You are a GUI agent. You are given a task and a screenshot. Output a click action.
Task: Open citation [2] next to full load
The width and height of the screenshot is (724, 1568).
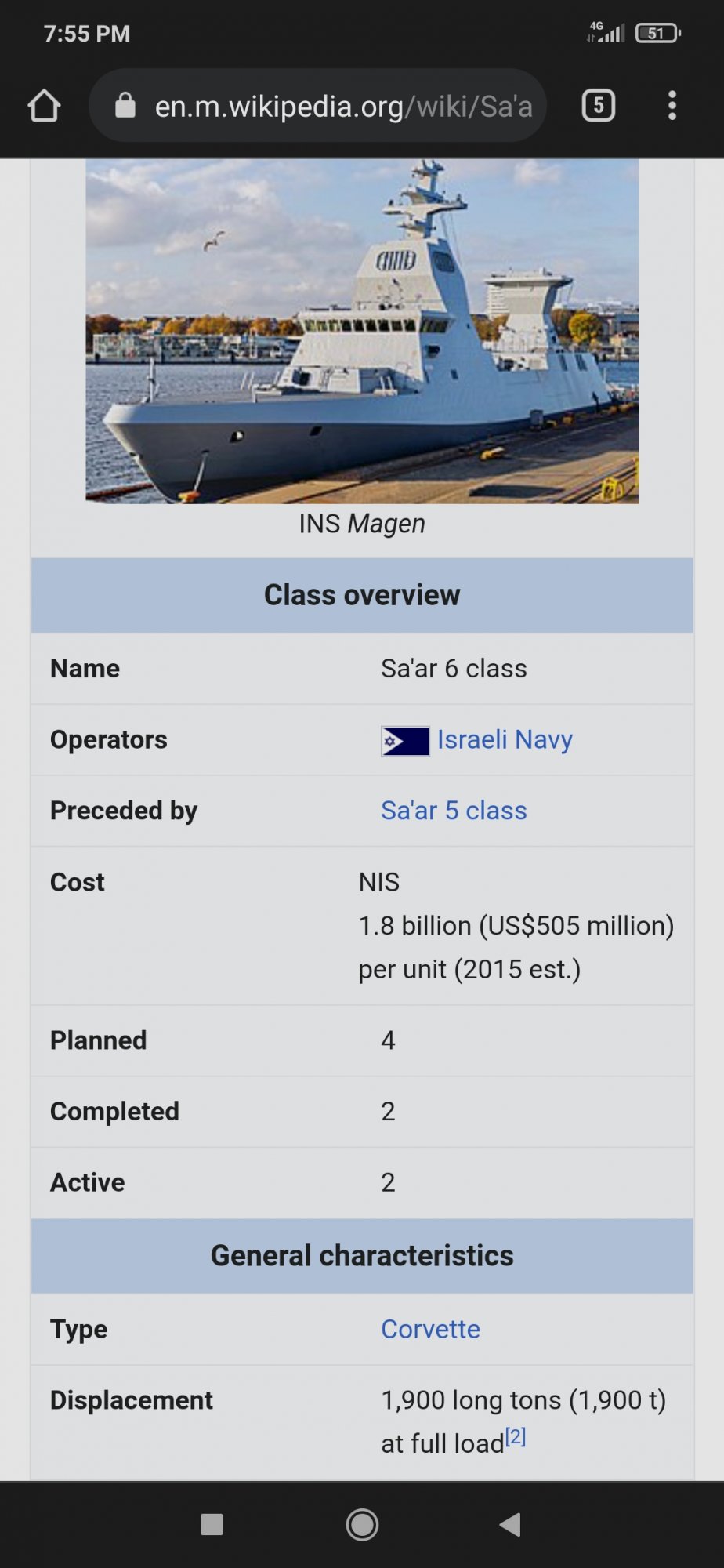tap(516, 1436)
